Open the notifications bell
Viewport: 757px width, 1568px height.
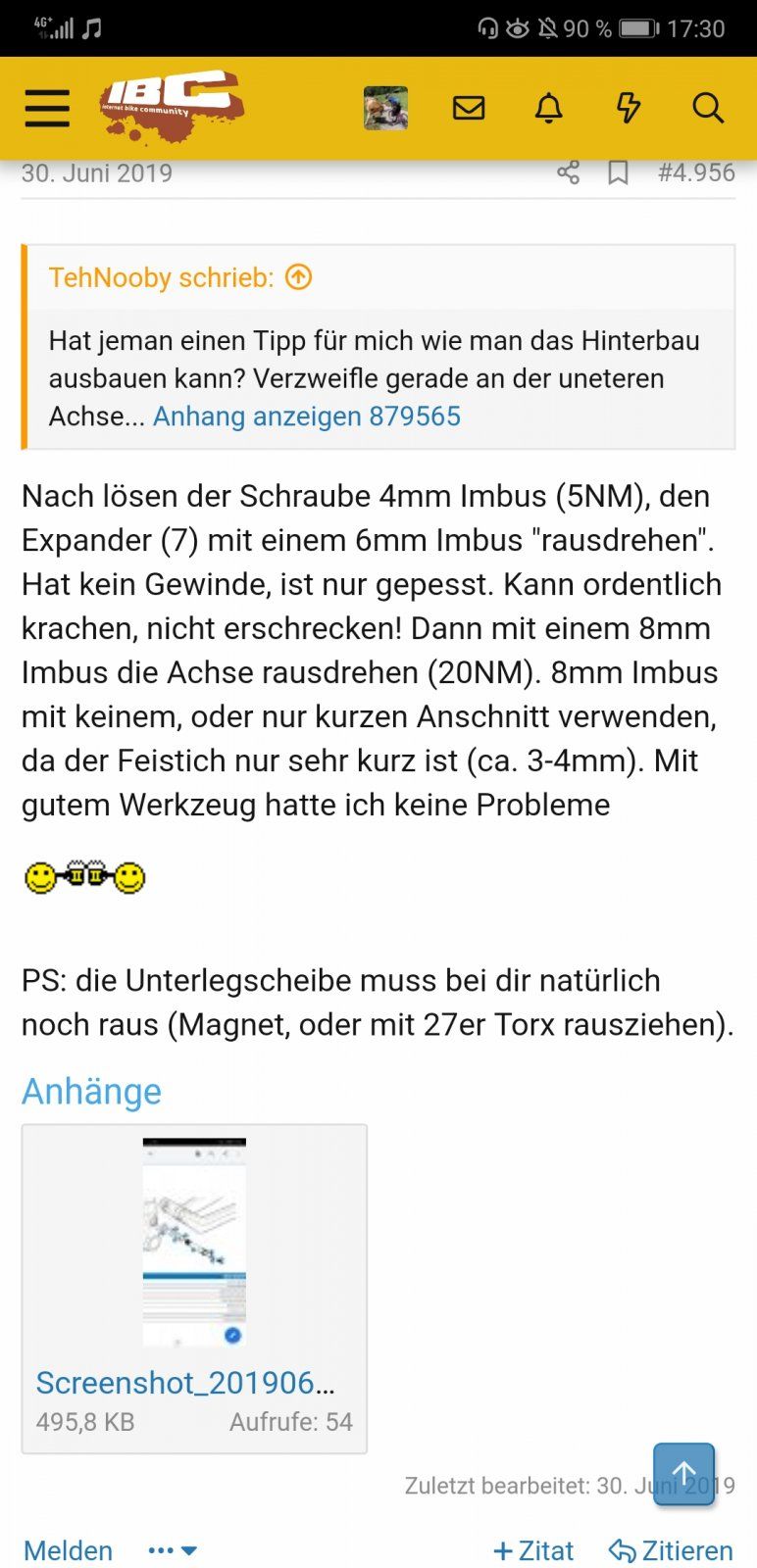coord(549,108)
